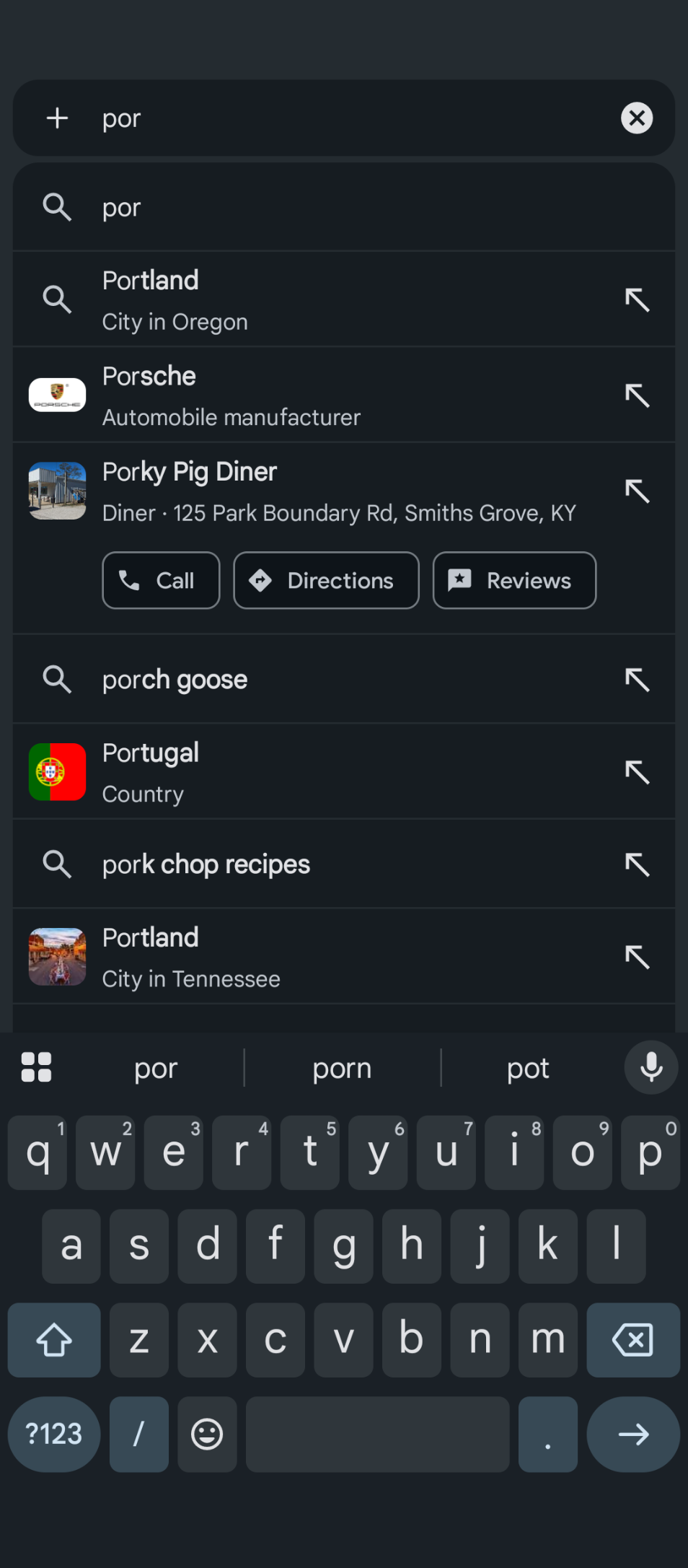Viewport: 688px width, 1568px height.
Task: Clear the search text field
Action: (637, 118)
